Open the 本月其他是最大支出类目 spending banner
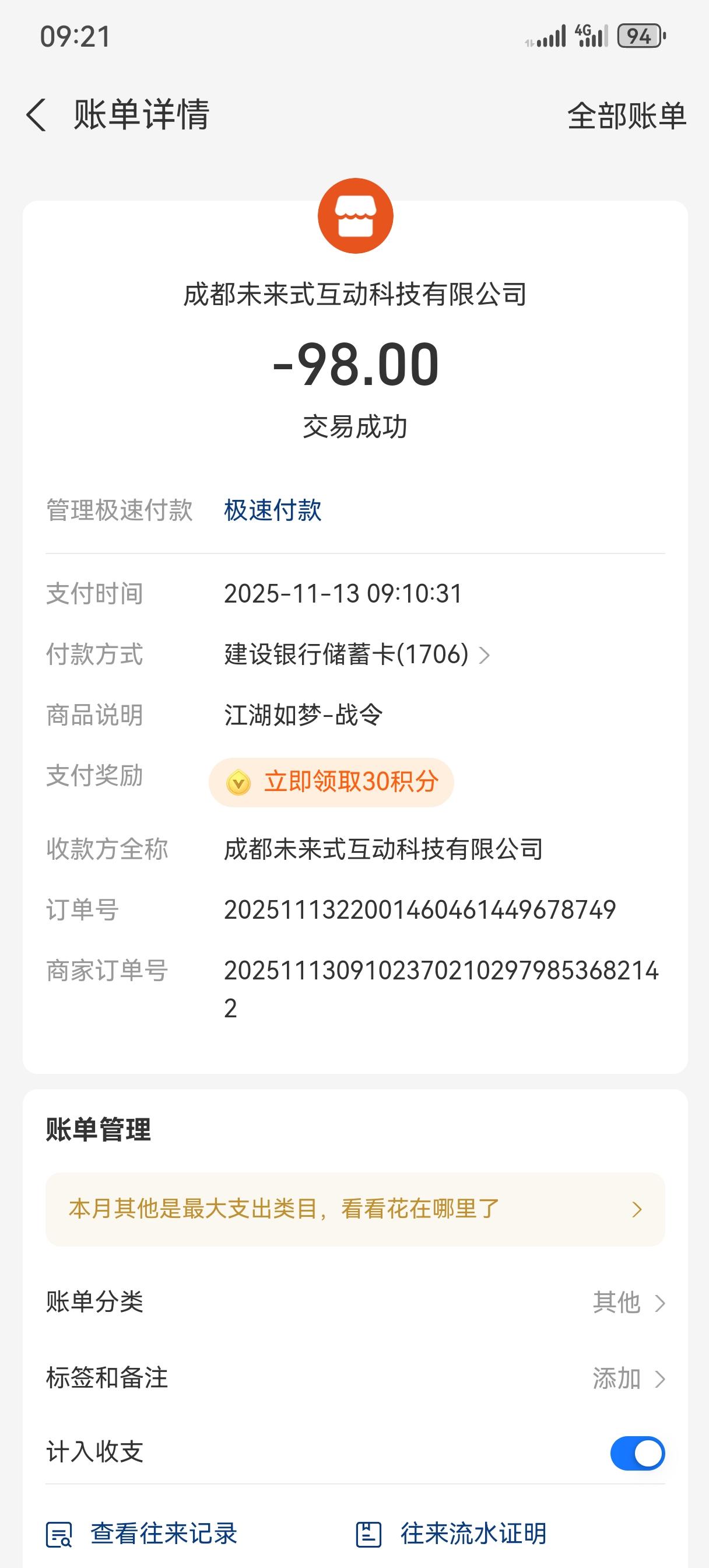 tap(355, 1209)
